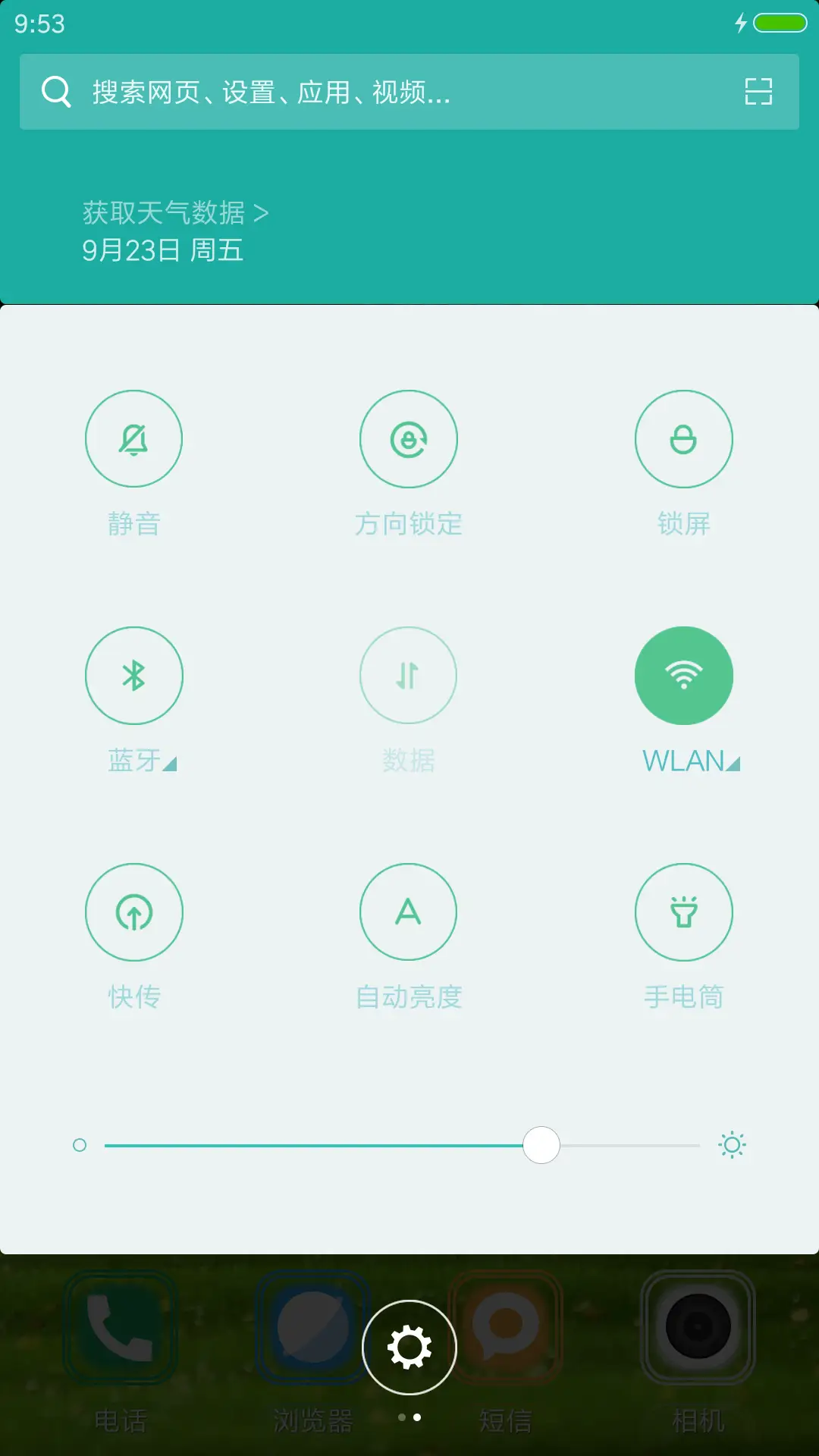Turn off WLAN
Viewport: 819px width, 1456px height.
(x=684, y=675)
